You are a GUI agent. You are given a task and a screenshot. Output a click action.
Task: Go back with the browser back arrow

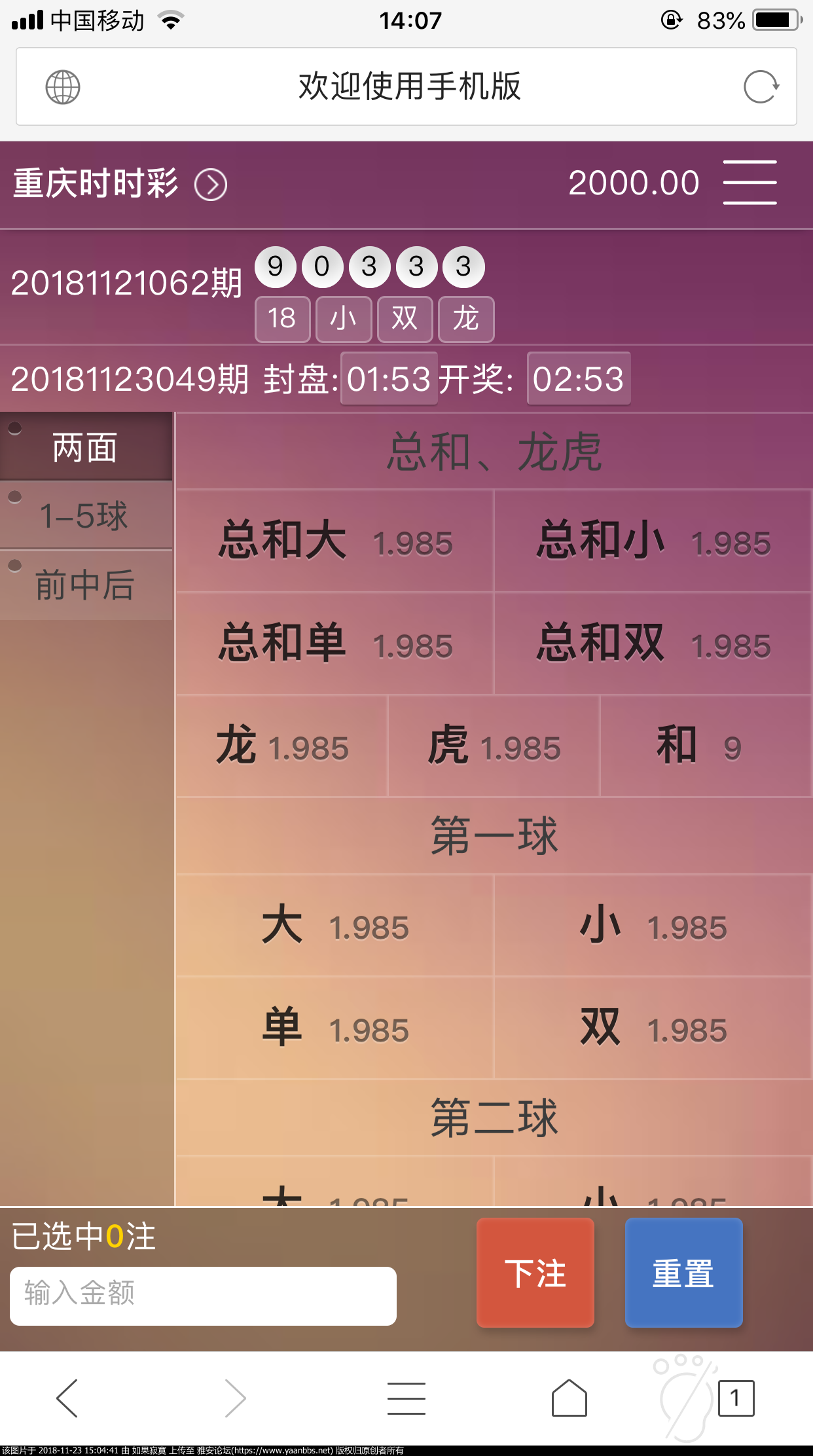pyautogui.click(x=67, y=1398)
